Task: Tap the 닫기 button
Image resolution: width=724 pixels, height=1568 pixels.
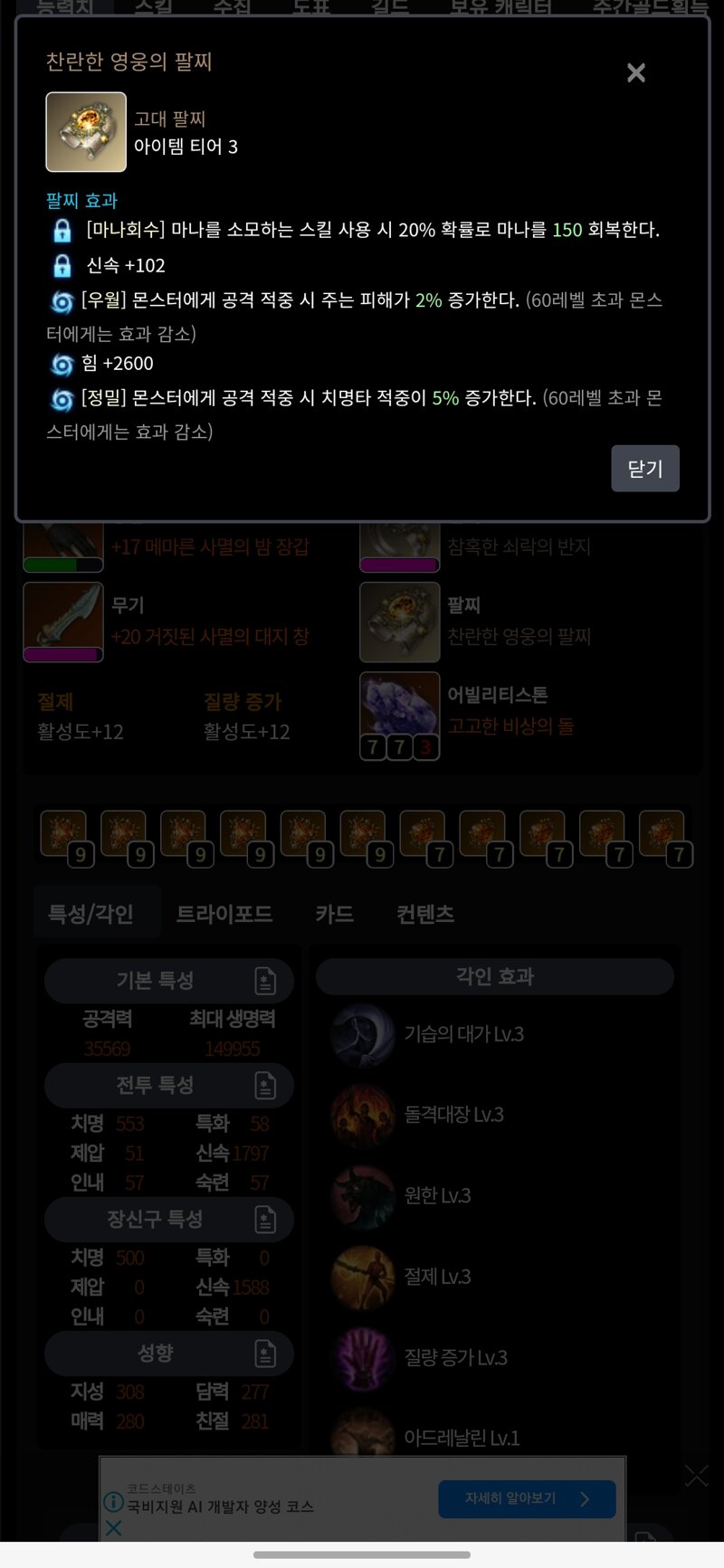Action: (644, 469)
